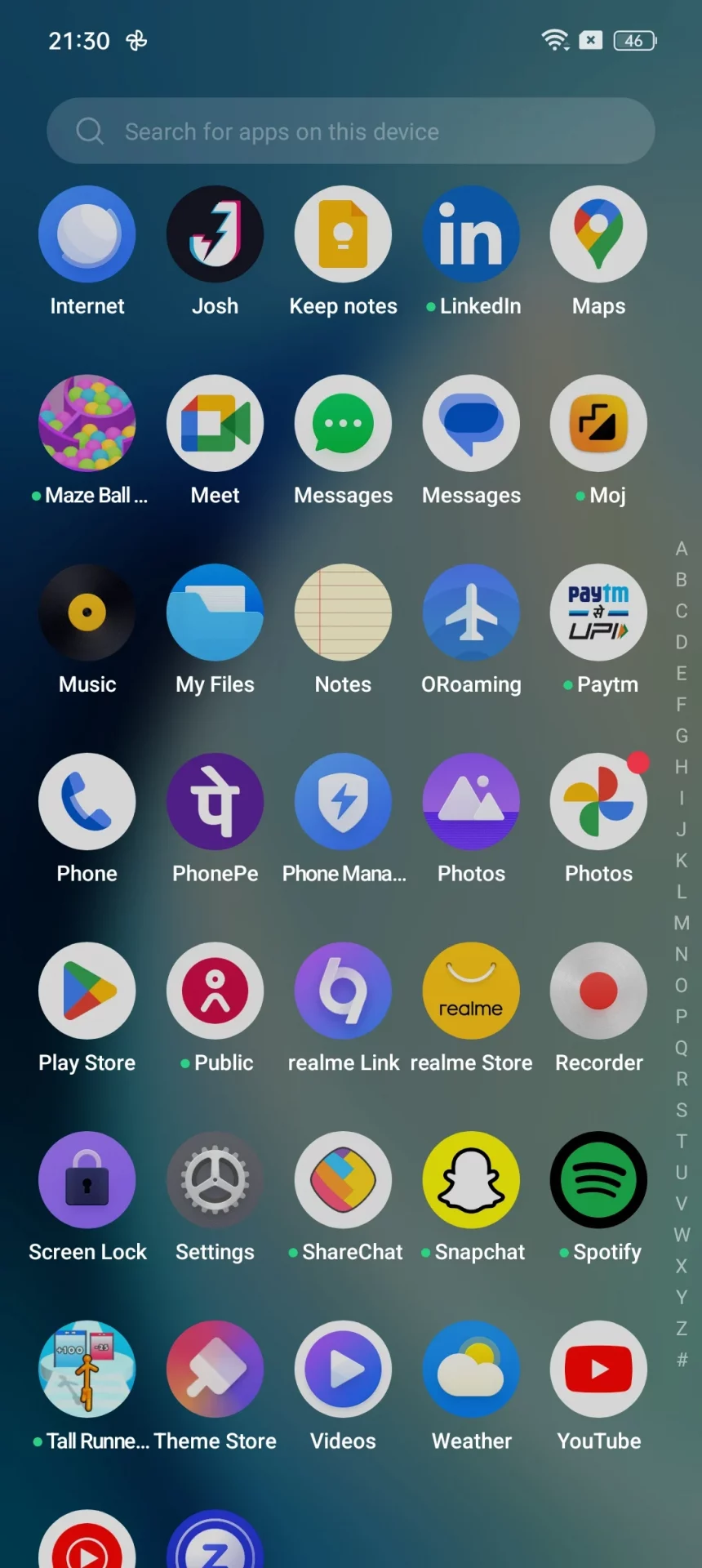Open Settings
The height and width of the screenshot is (1568, 702).
pyautogui.click(x=215, y=1180)
